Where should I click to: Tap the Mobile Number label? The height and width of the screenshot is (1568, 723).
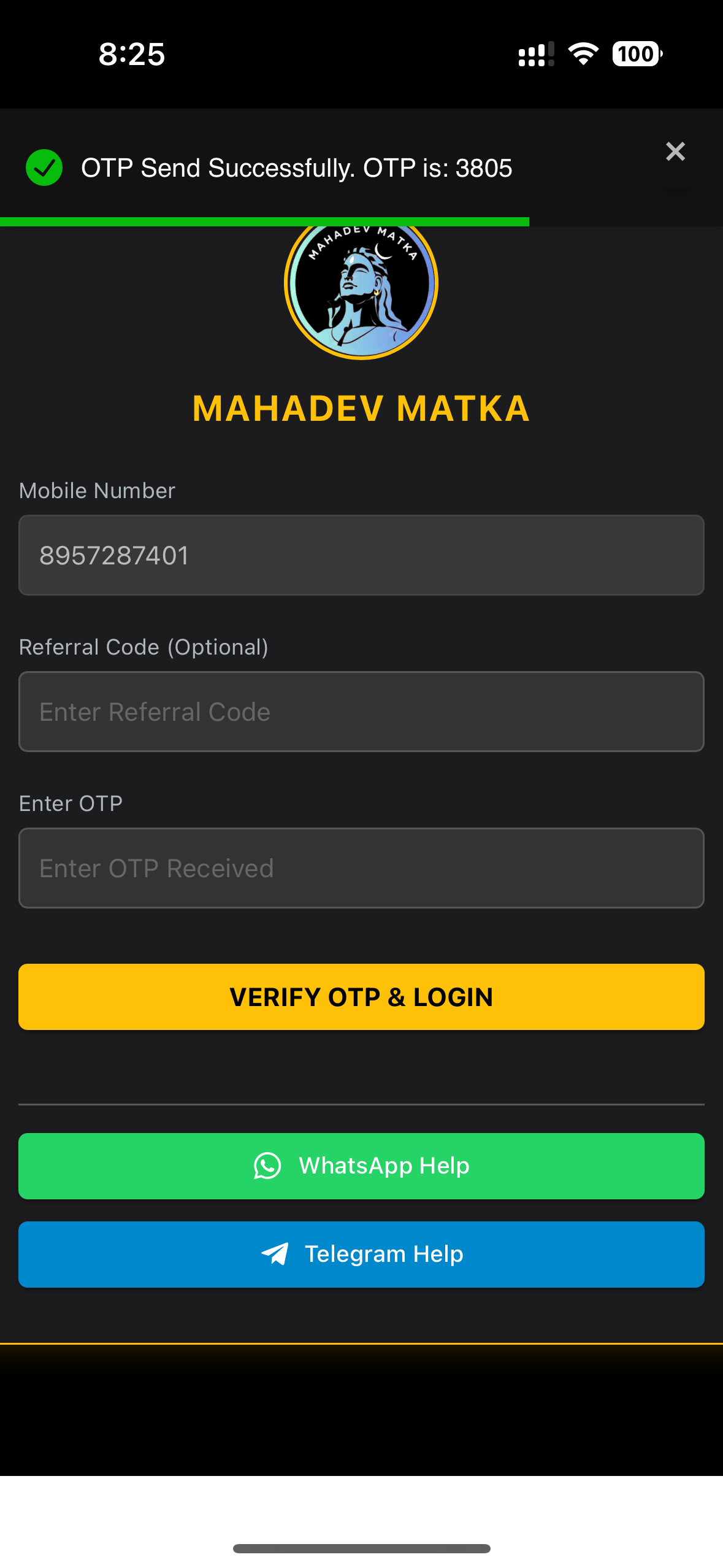pos(96,490)
